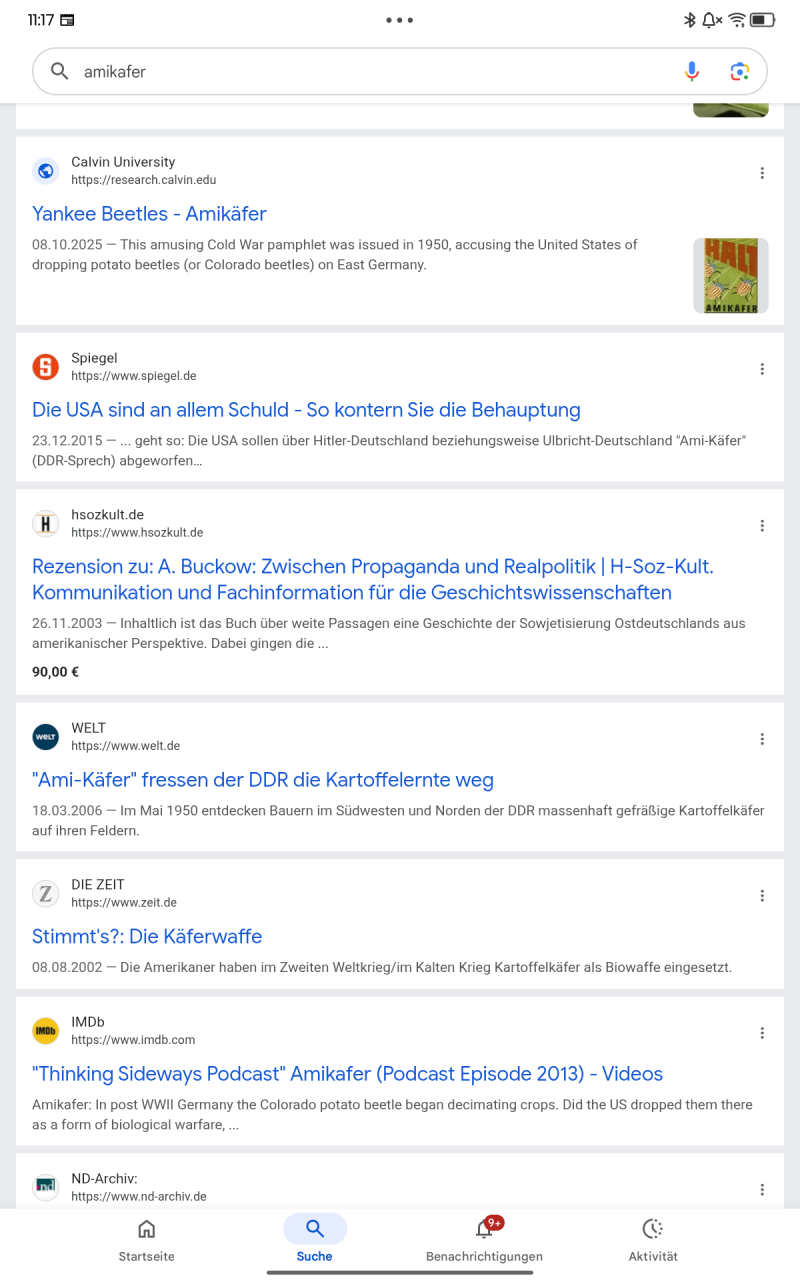Open the Benachrichtigungen tab
Image resolution: width=800 pixels, height=1280 pixels.
click(484, 1240)
